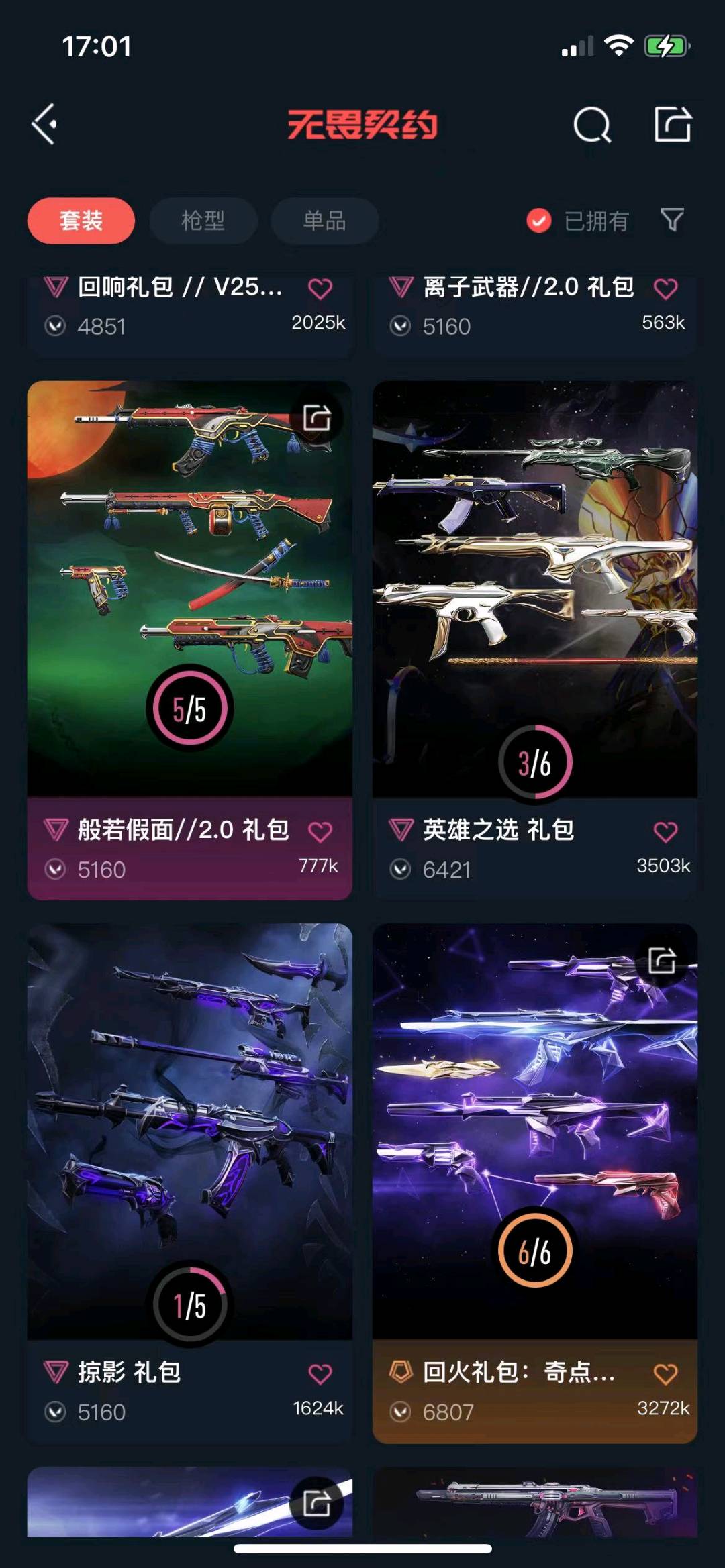Like the 般若假面//2.0 礼包 bundle

pyautogui.click(x=320, y=832)
